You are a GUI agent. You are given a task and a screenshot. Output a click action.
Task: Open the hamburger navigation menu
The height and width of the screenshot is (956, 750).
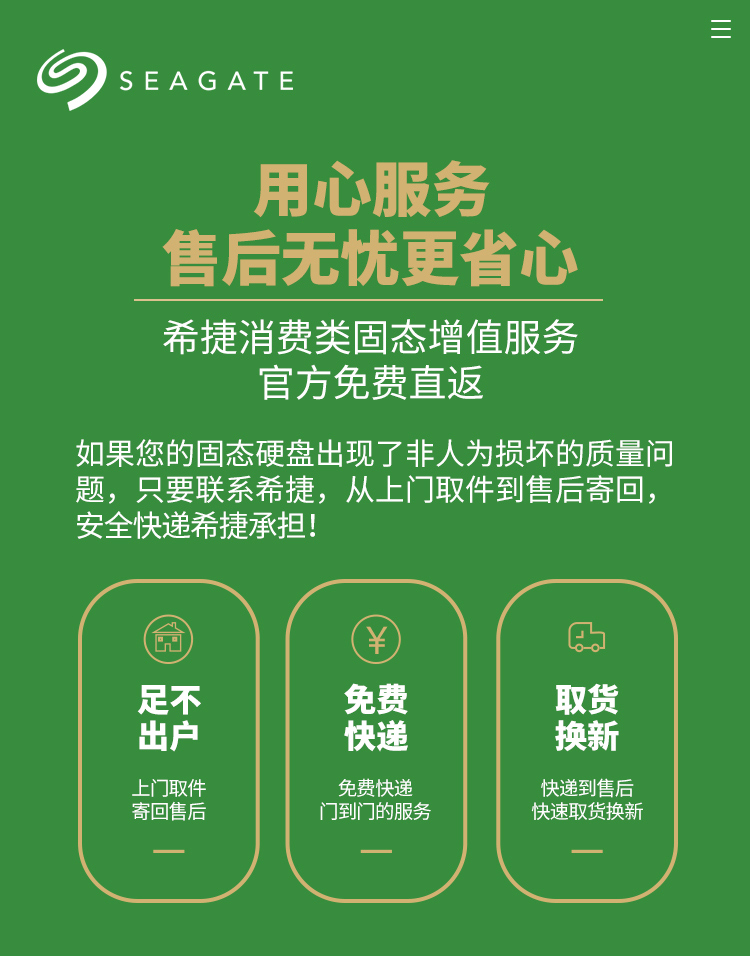721,29
